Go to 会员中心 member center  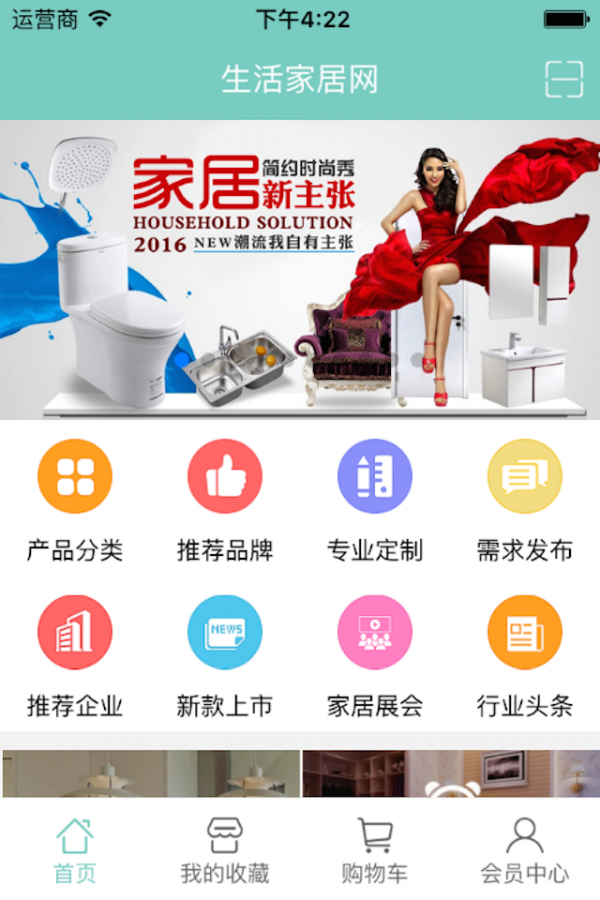click(525, 850)
